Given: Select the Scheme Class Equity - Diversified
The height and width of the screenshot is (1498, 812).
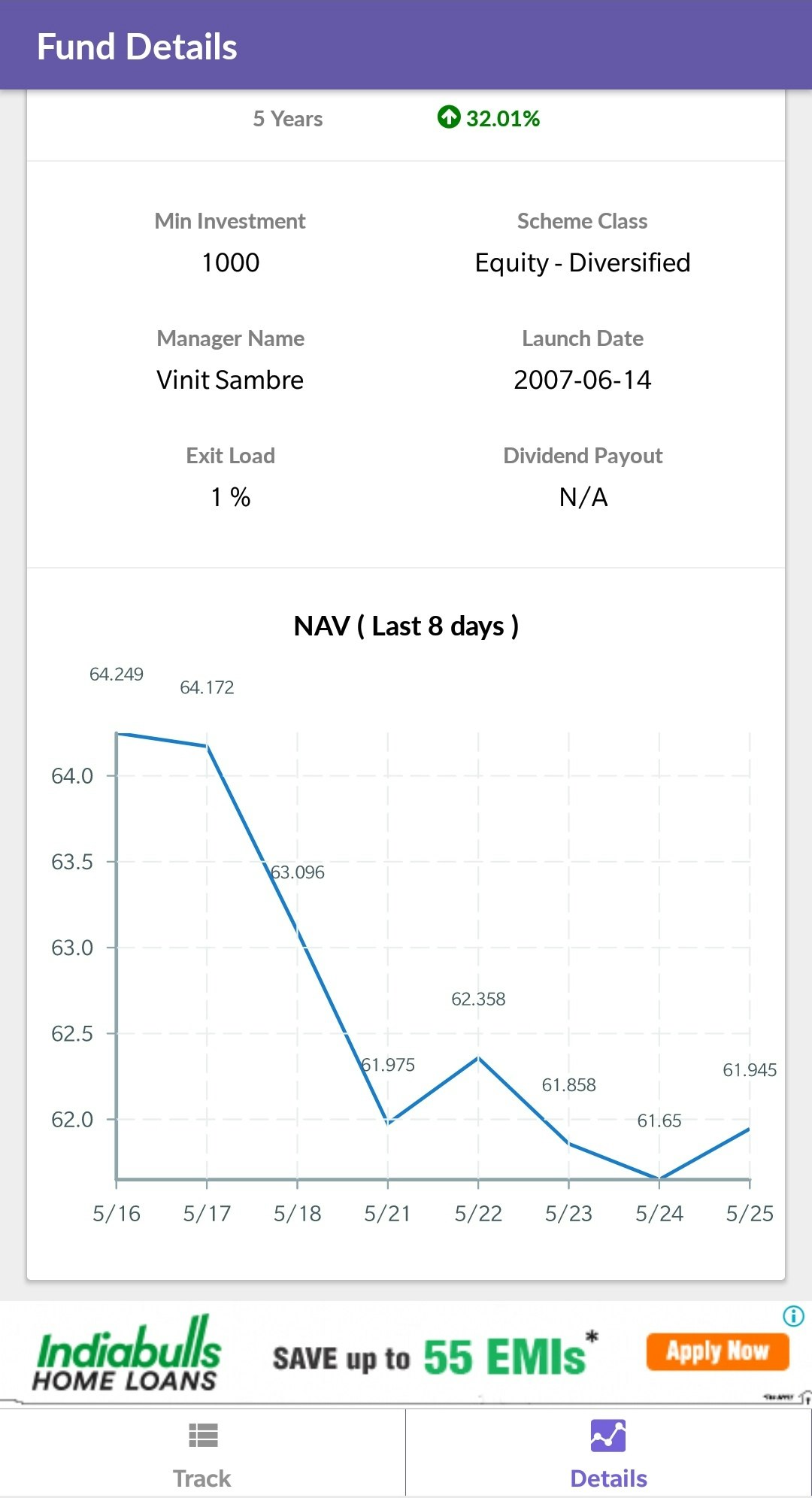Looking at the screenshot, I should tap(582, 262).
